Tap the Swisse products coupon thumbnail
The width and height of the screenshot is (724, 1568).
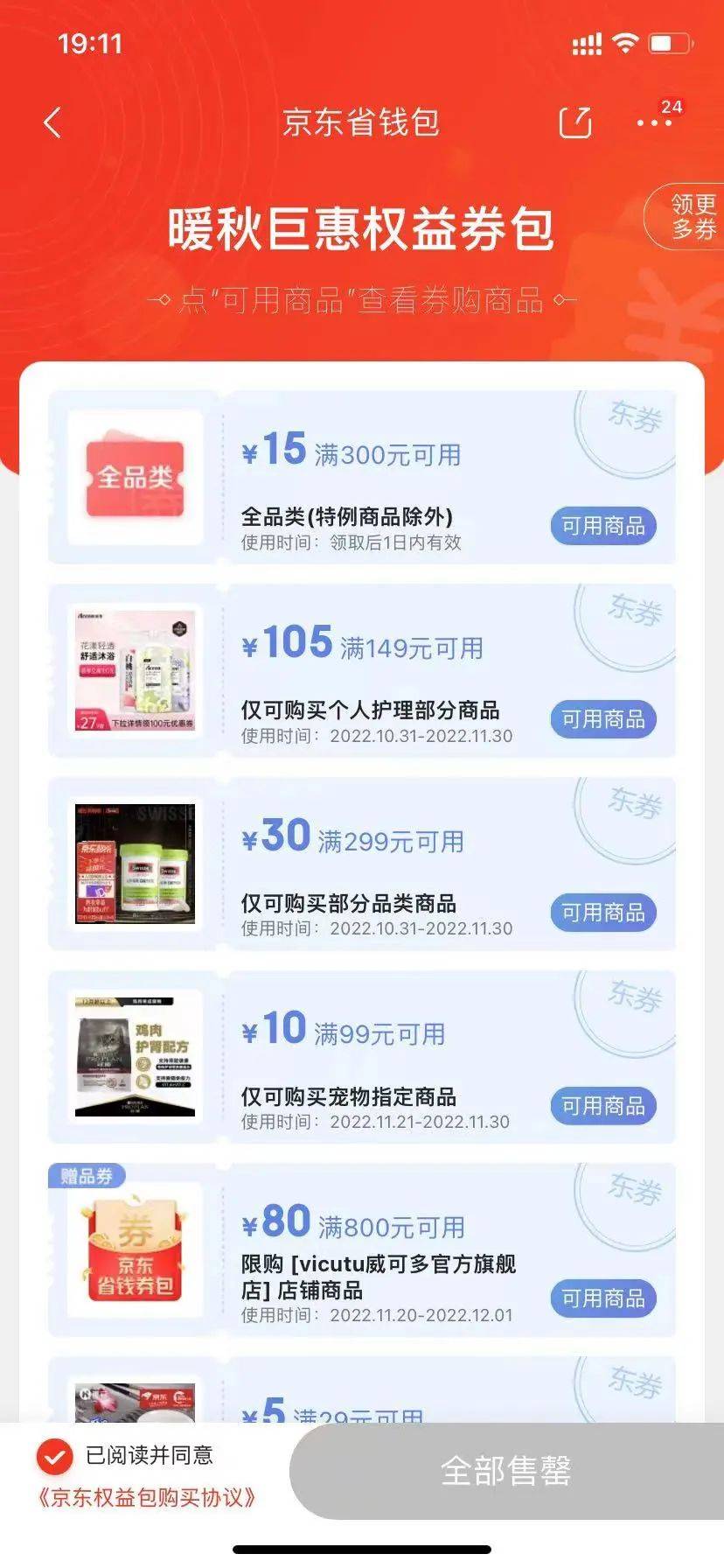(x=134, y=863)
